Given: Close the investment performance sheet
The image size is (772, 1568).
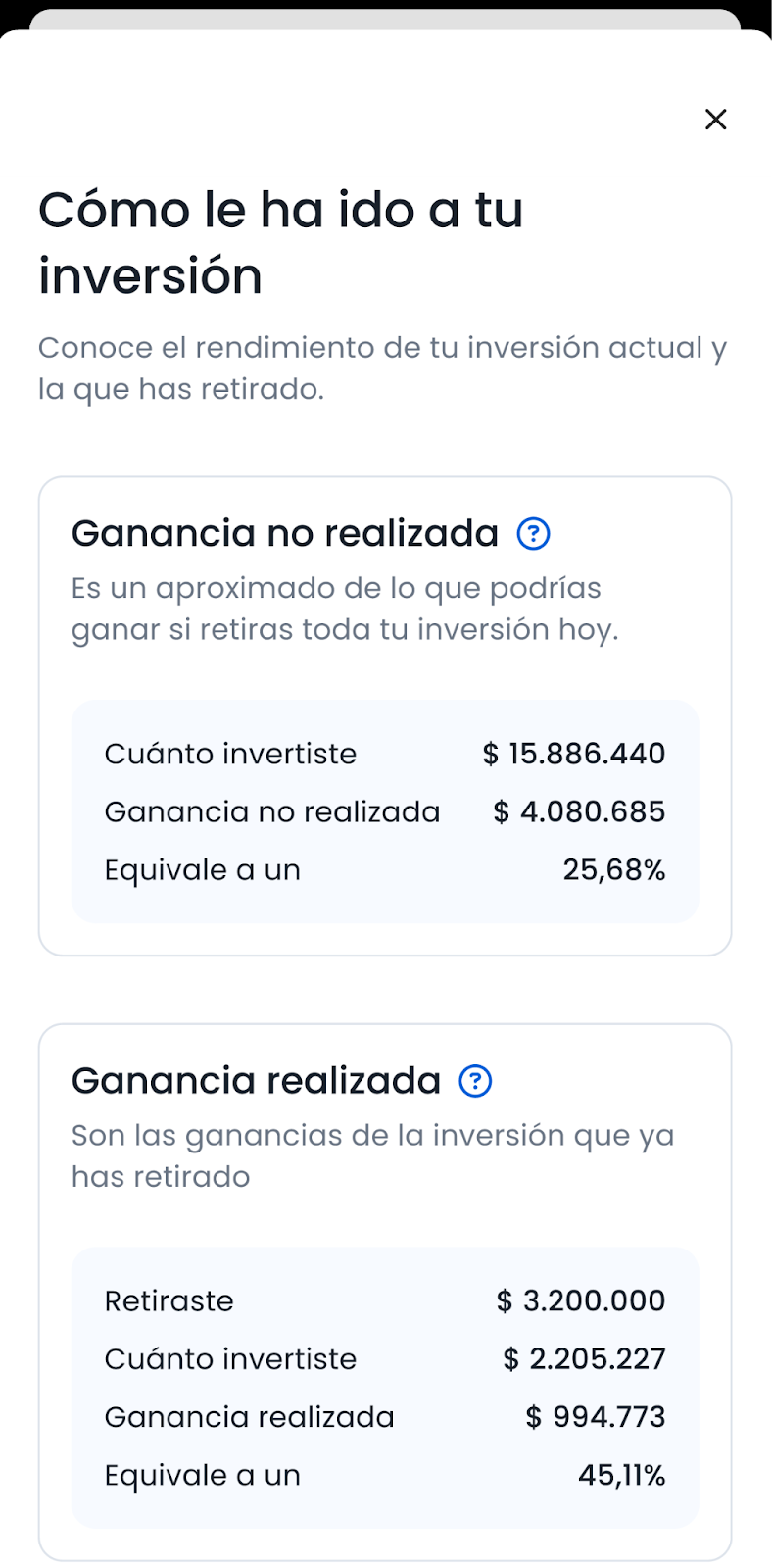Looking at the screenshot, I should (716, 120).
